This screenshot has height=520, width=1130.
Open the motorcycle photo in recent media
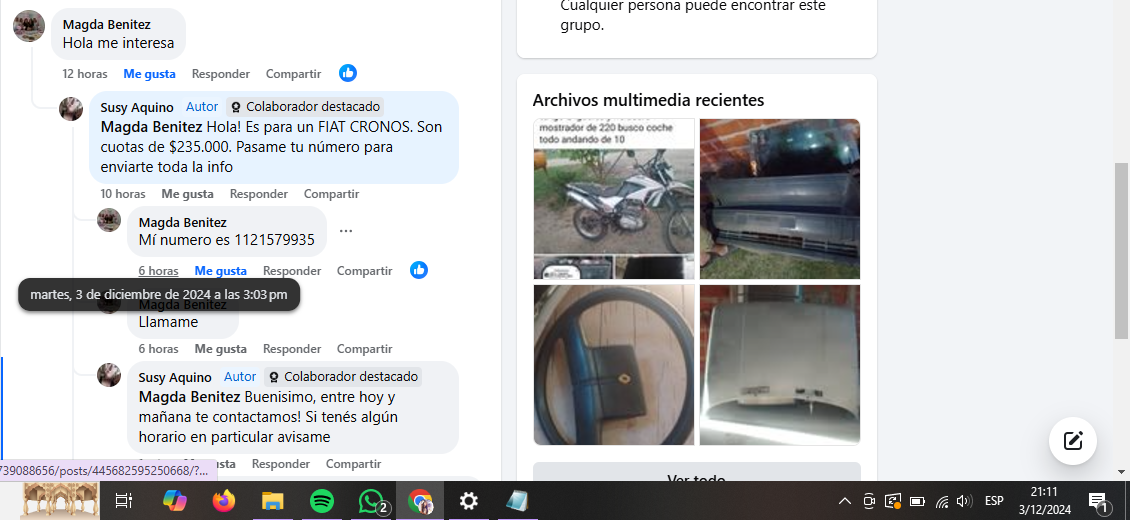[614, 199]
